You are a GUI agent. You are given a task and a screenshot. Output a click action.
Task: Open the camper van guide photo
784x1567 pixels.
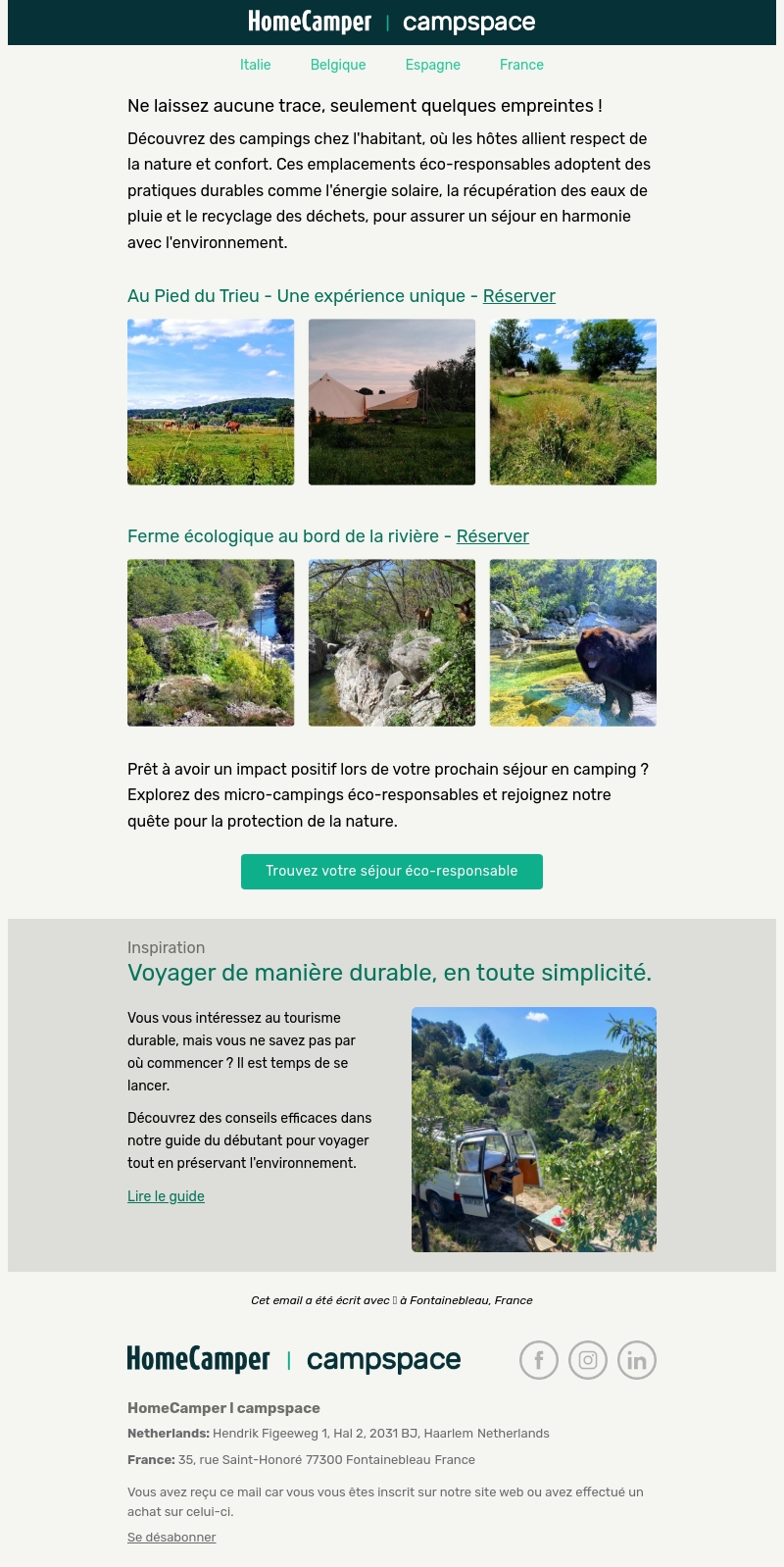pyautogui.click(x=534, y=1130)
